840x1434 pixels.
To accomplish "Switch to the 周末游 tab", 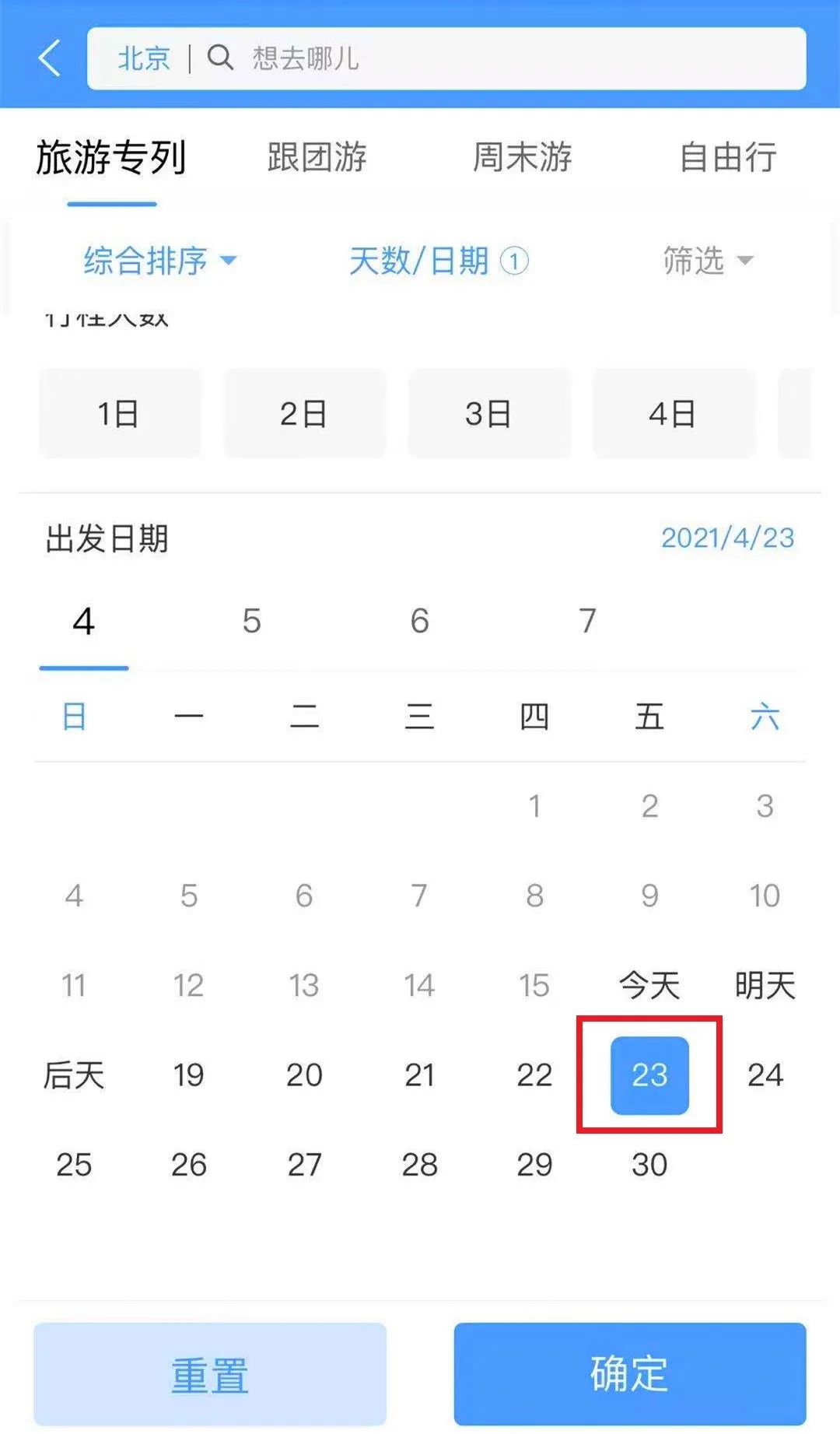I will pyautogui.click(x=522, y=157).
